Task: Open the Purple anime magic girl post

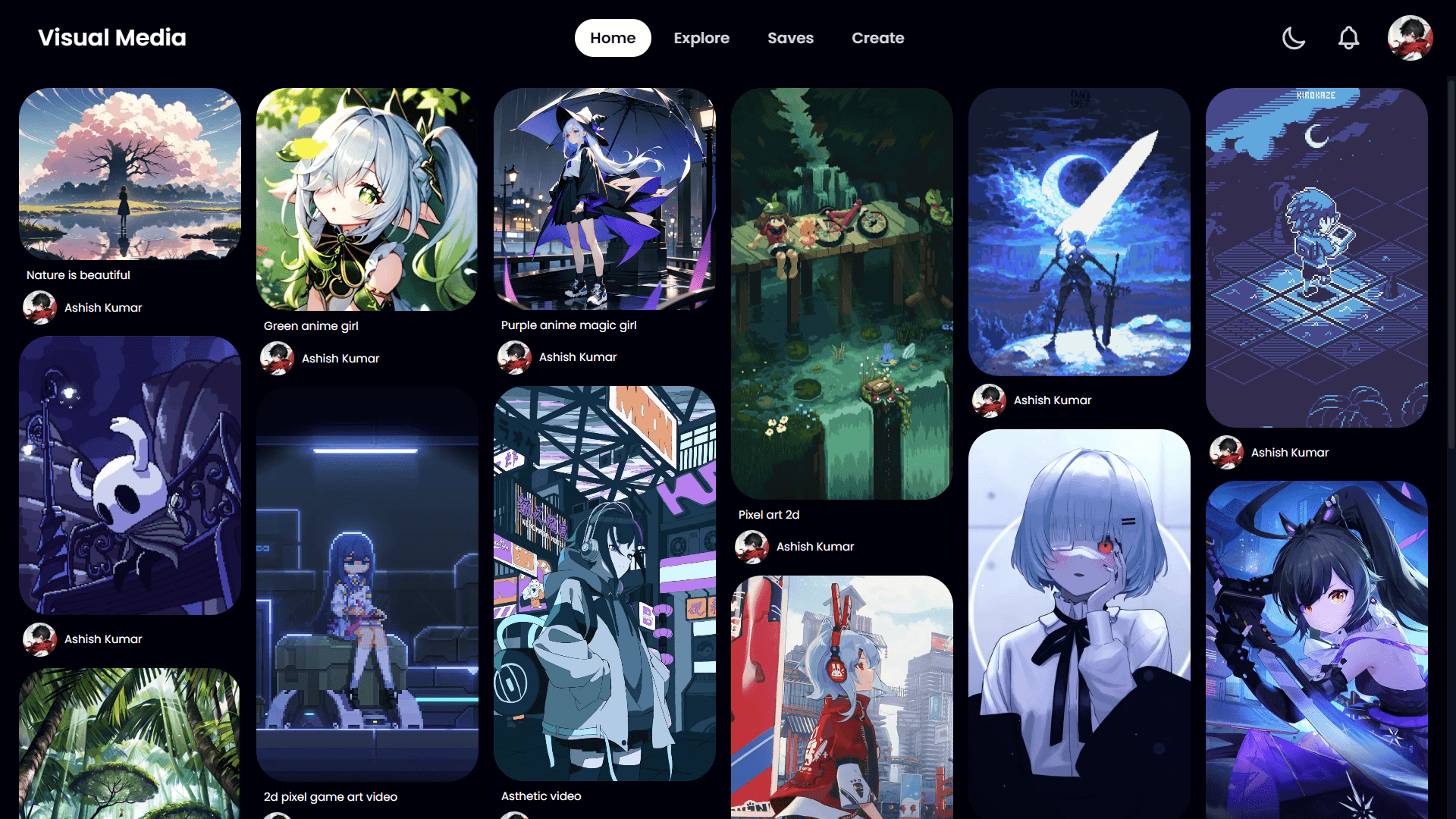Action: (x=604, y=199)
